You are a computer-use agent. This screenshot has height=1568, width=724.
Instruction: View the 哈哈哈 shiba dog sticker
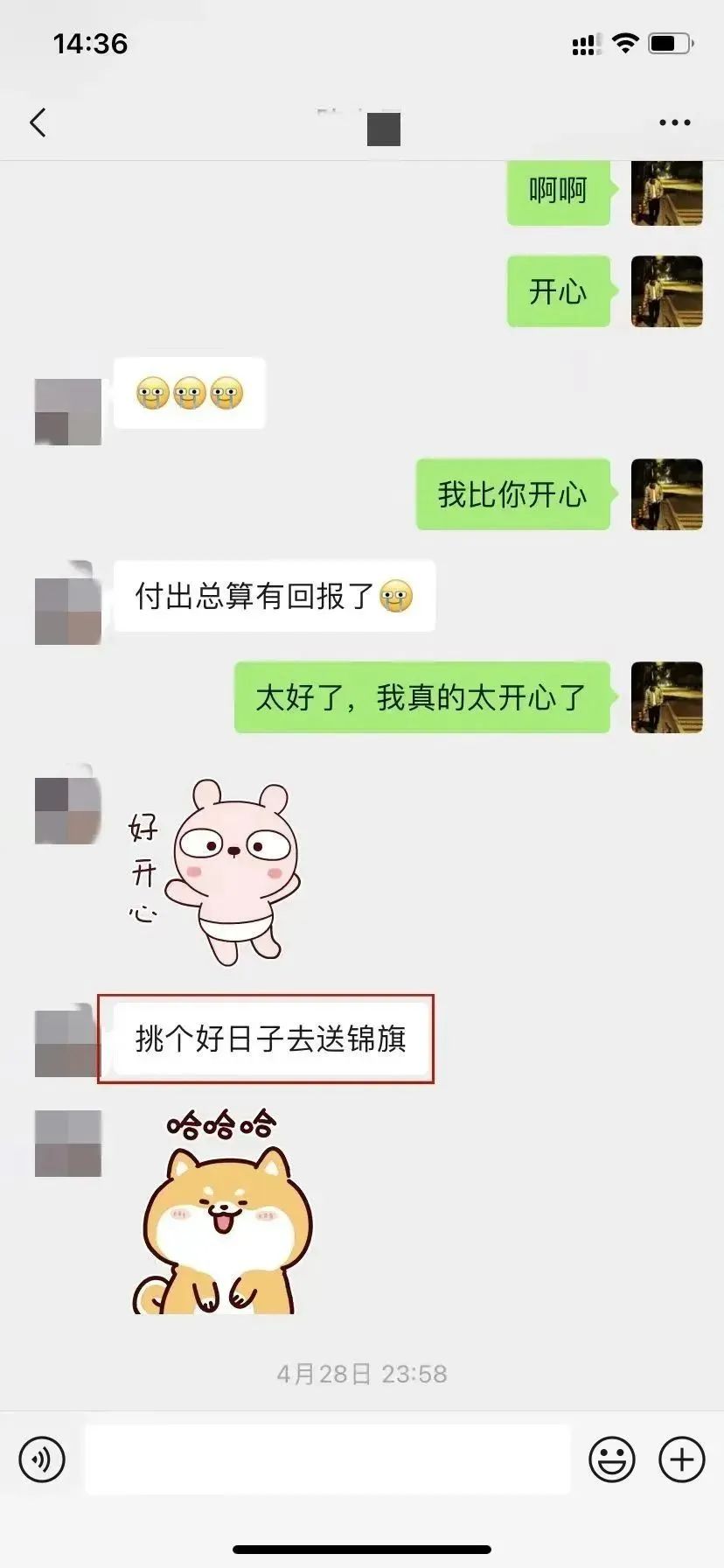[223, 1212]
